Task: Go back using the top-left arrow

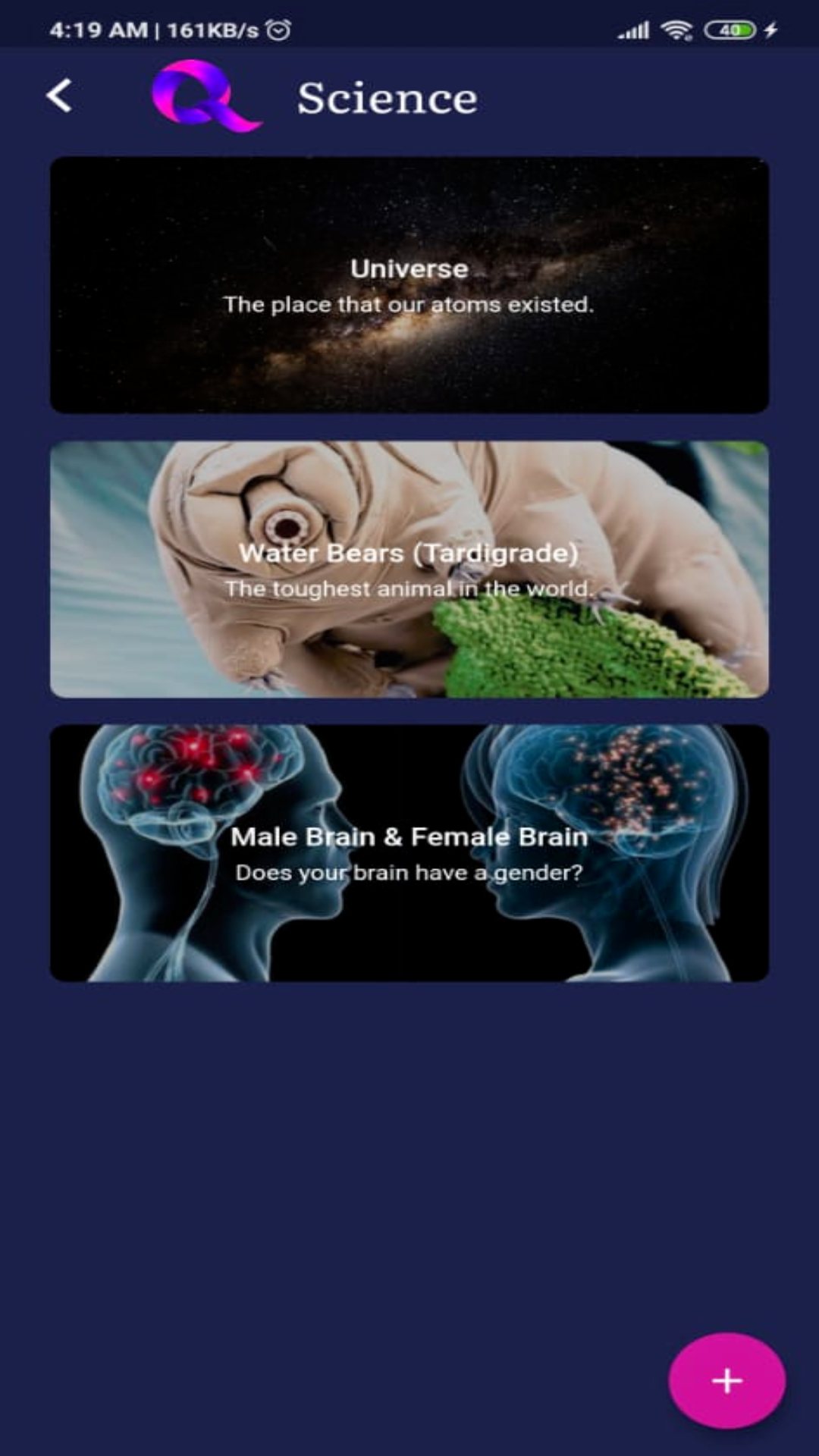Action: 59,96
